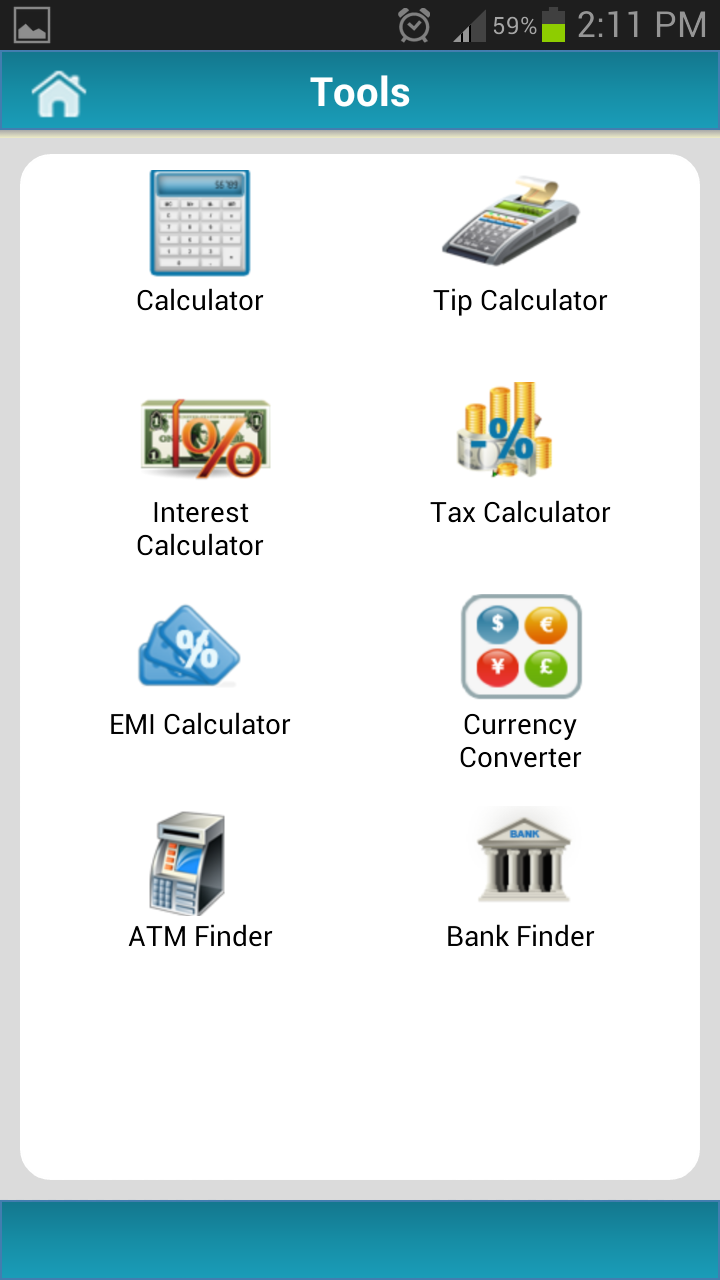The image size is (720, 1280).
Task: Tap the battery indicator in status bar
Action: (x=553, y=25)
